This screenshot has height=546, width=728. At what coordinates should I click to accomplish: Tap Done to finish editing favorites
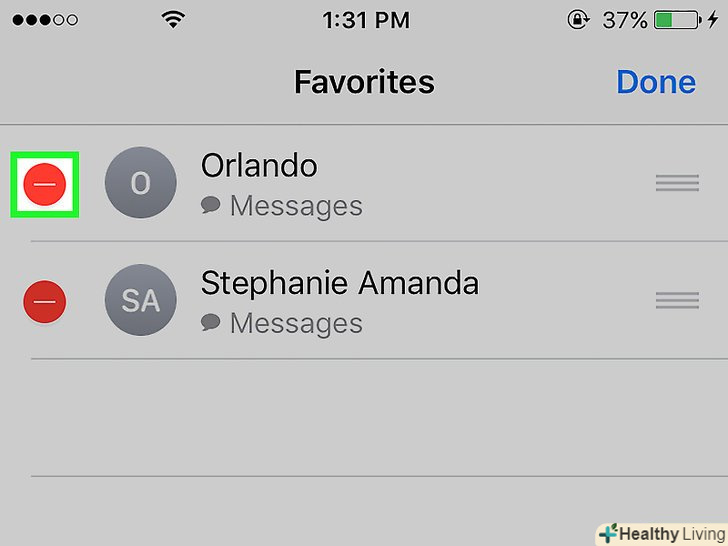tap(655, 82)
